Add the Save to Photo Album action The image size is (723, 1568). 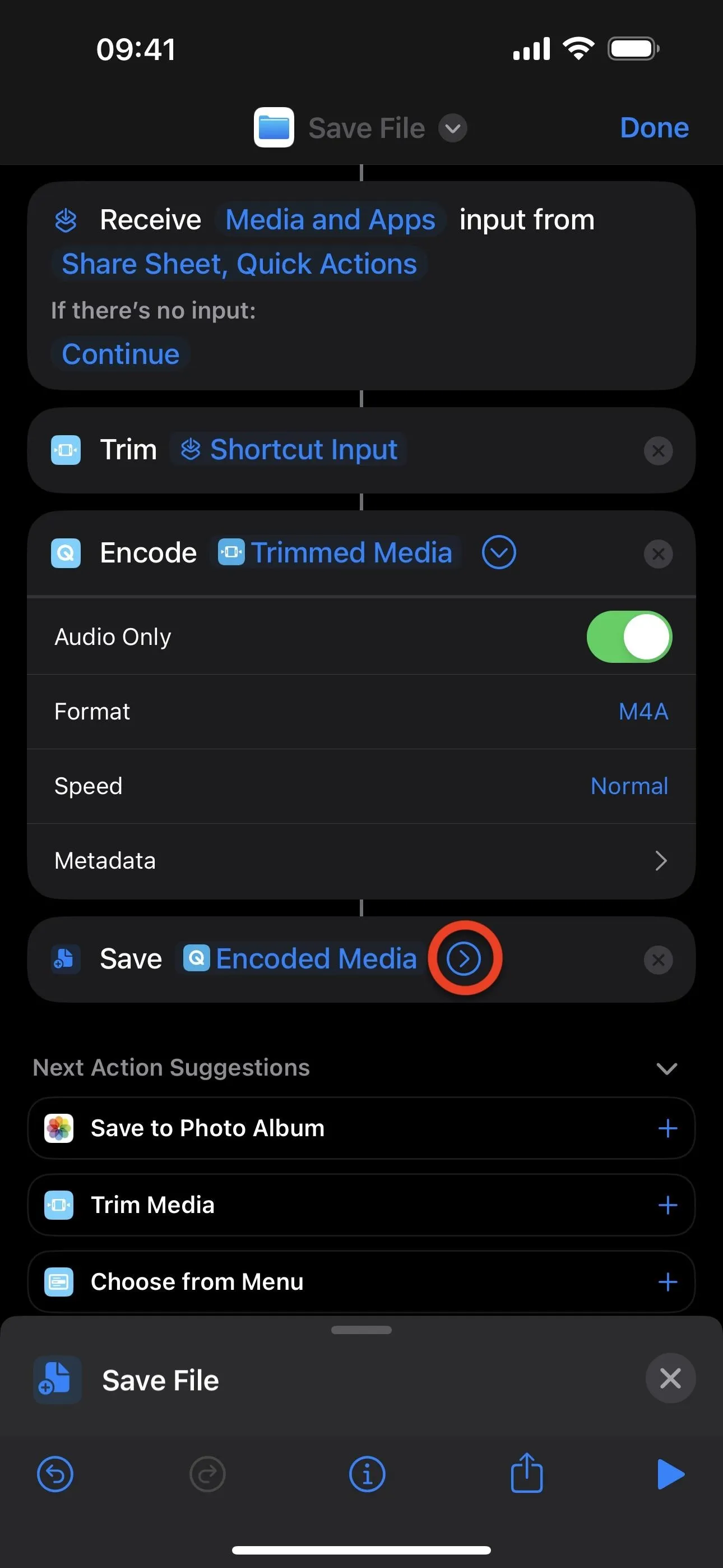click(x=668, y=1128)
